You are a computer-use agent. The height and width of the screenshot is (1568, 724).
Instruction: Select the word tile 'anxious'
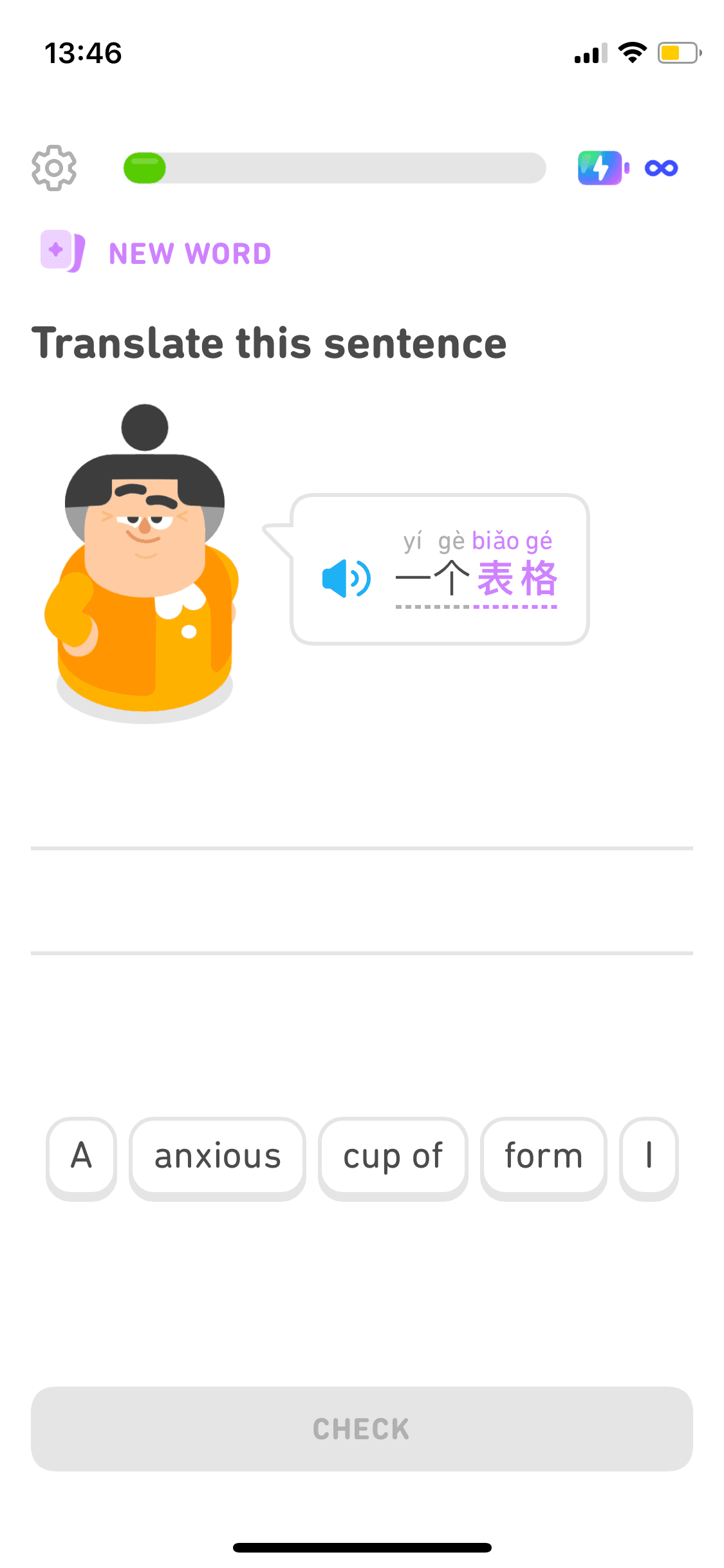pos(217,1157)
